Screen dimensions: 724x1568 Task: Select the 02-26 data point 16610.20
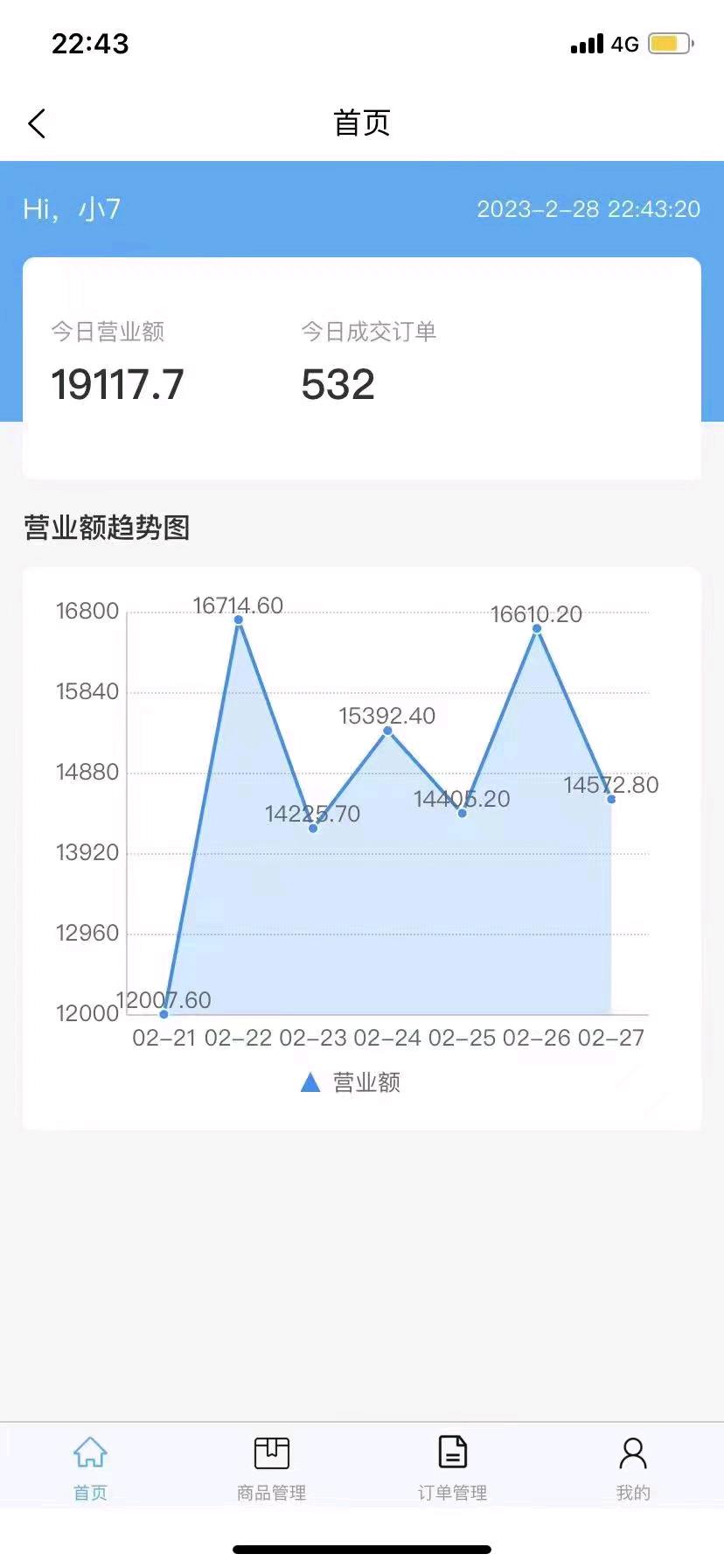pyautogui.click(x=537, y=628)
